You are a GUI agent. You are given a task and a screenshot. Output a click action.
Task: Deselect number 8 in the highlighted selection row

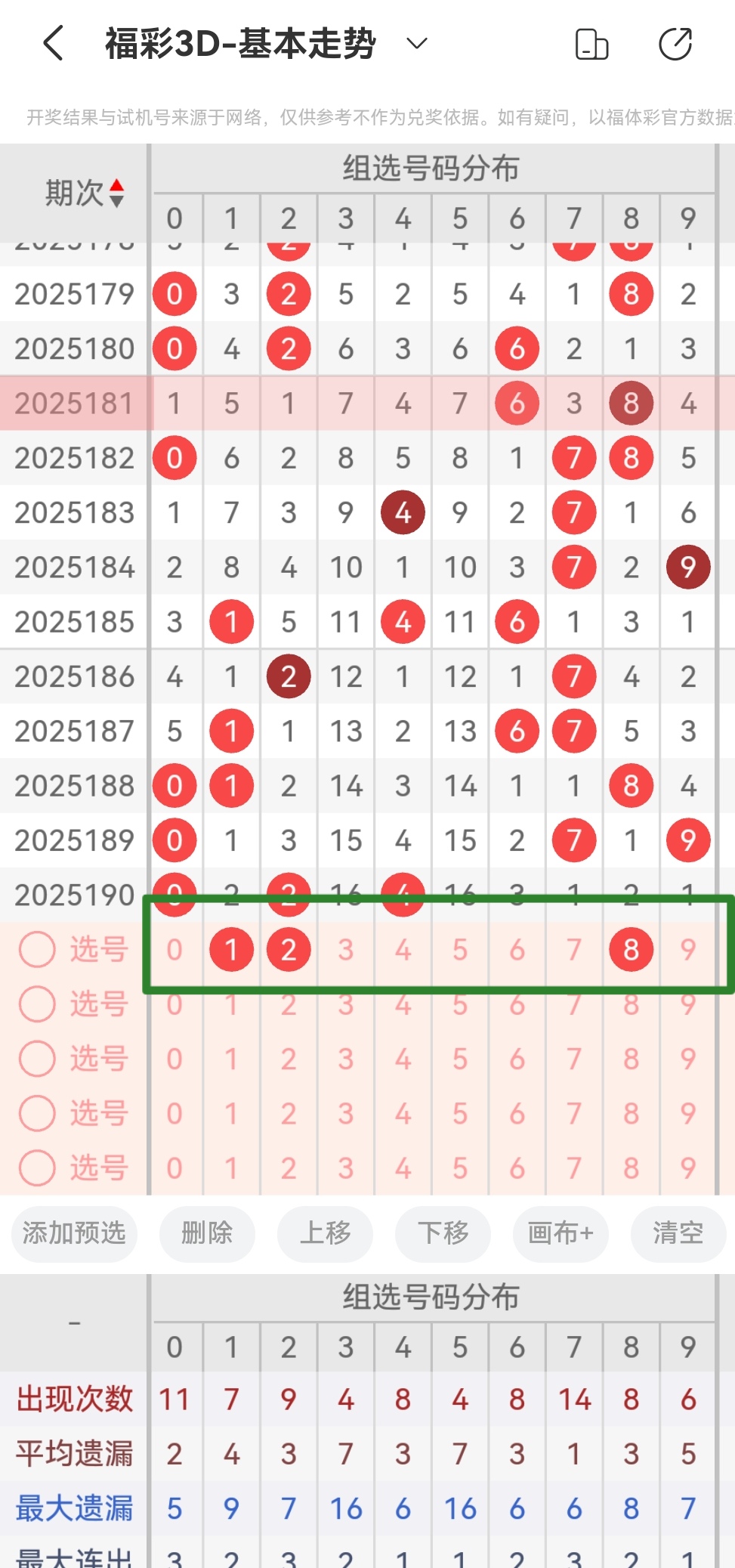(631, 950)
